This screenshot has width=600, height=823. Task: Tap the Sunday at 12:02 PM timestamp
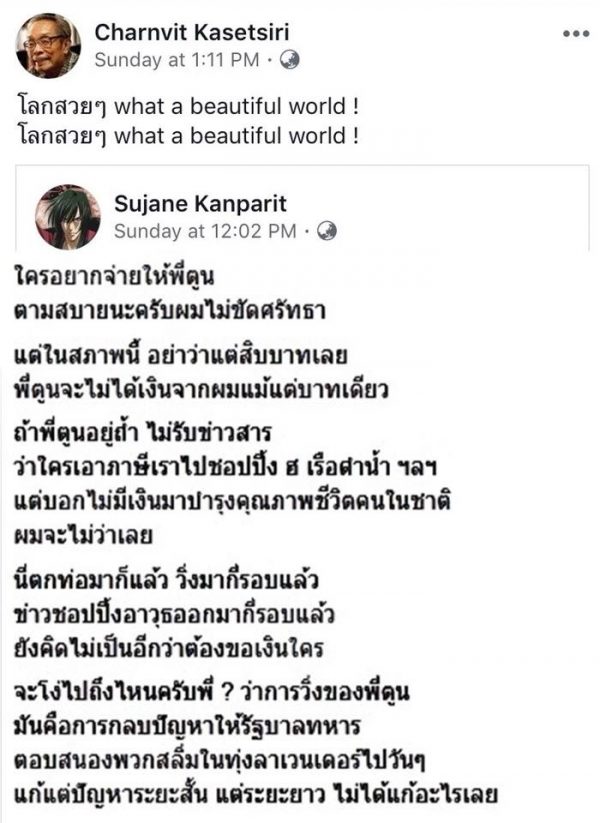click(204, 231)
